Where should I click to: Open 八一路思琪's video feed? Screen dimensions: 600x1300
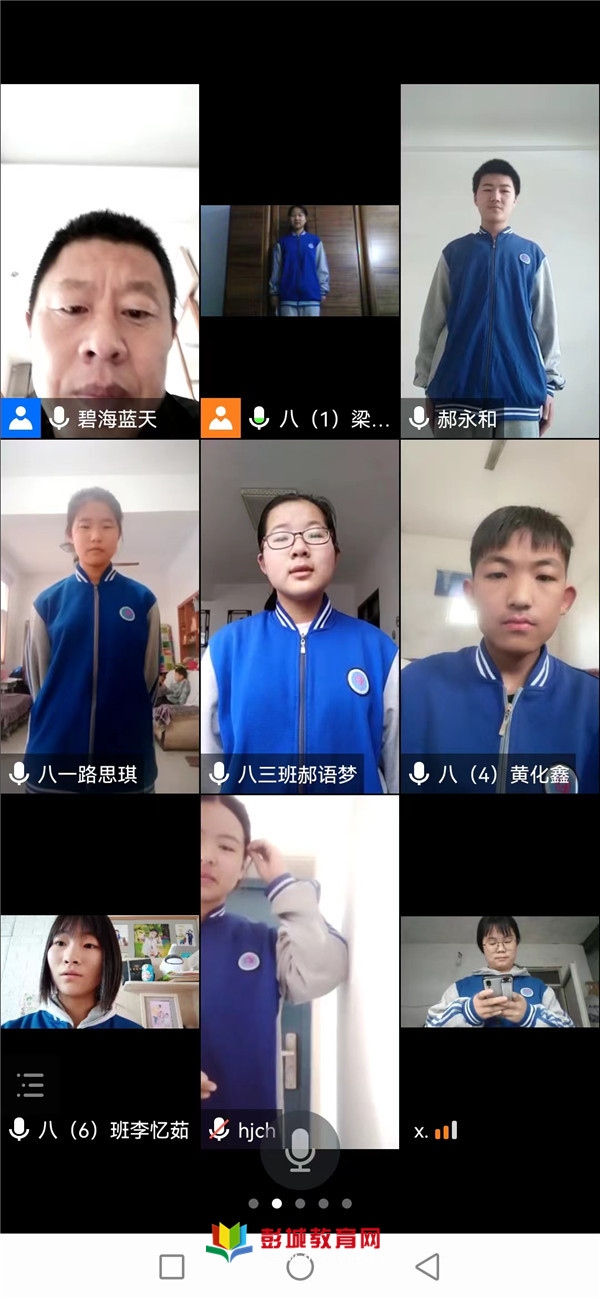pos(99,615)
